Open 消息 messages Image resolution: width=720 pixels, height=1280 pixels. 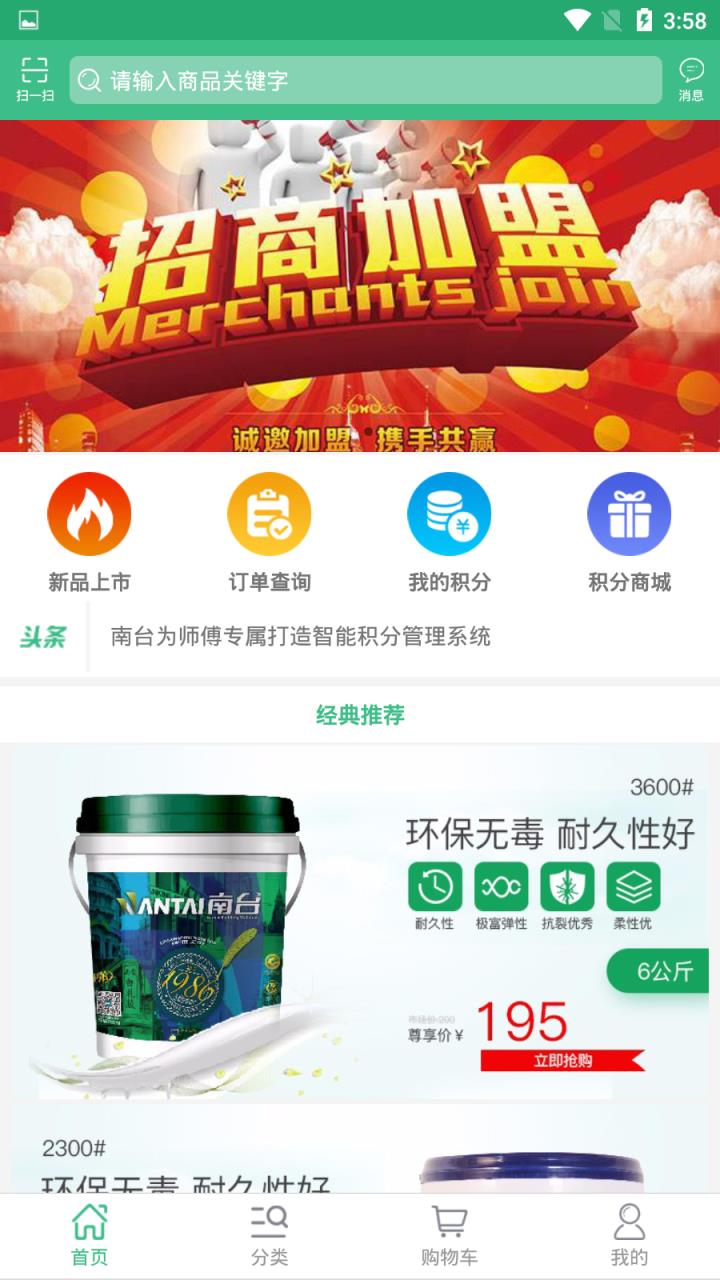point(693,78)
